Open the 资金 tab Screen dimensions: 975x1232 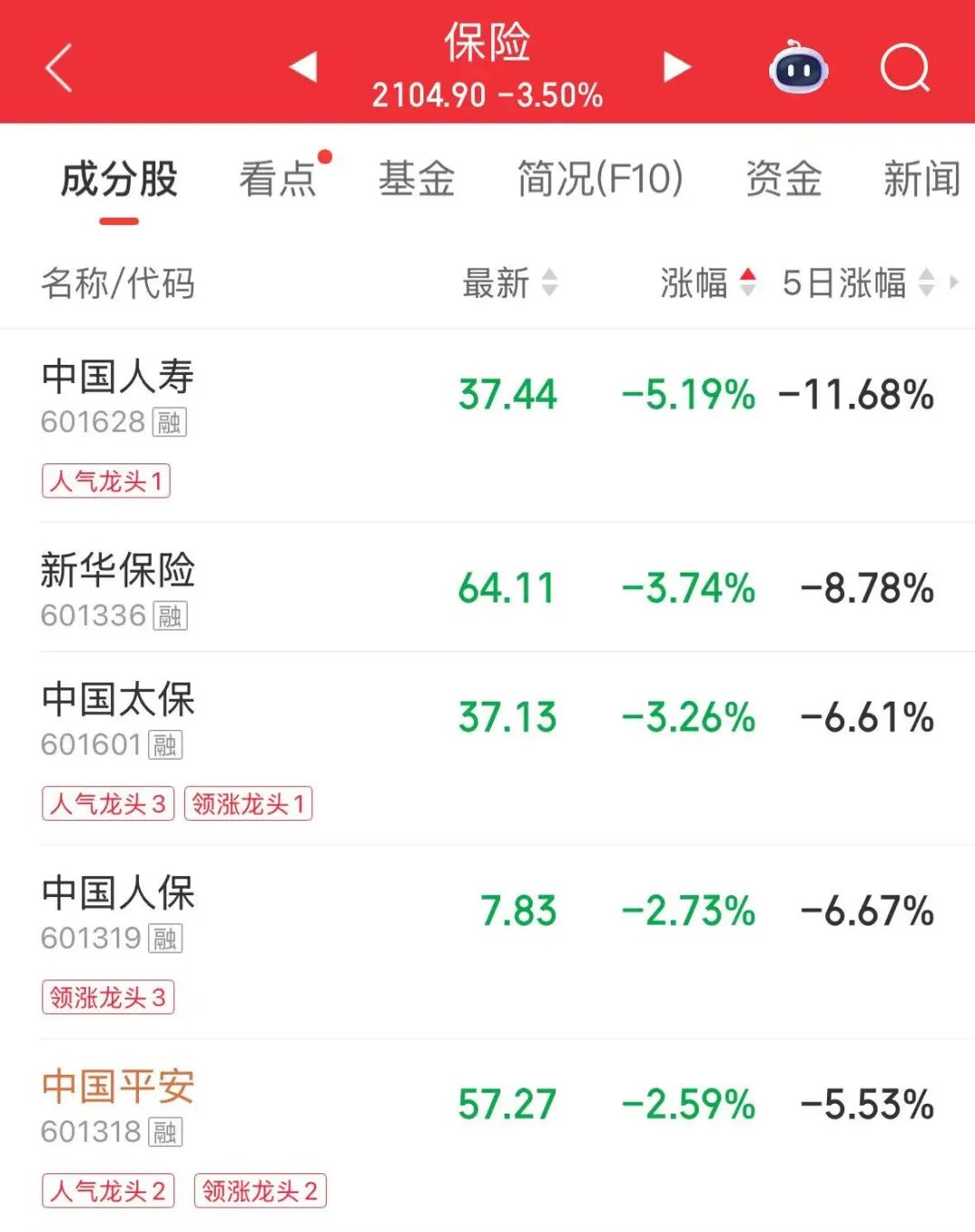(x=783, y=179)
